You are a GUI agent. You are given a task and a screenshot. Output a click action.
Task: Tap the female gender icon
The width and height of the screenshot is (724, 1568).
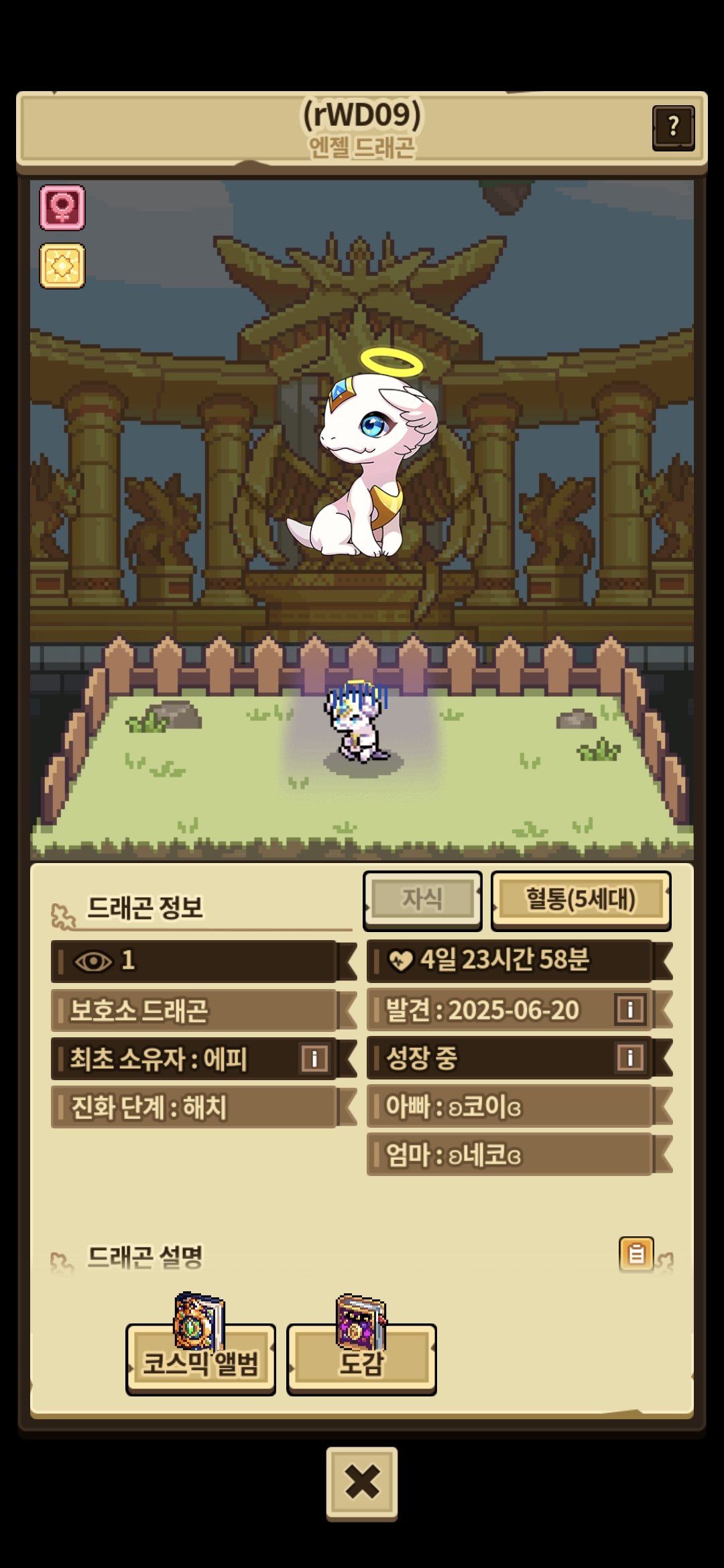(62, 208)
